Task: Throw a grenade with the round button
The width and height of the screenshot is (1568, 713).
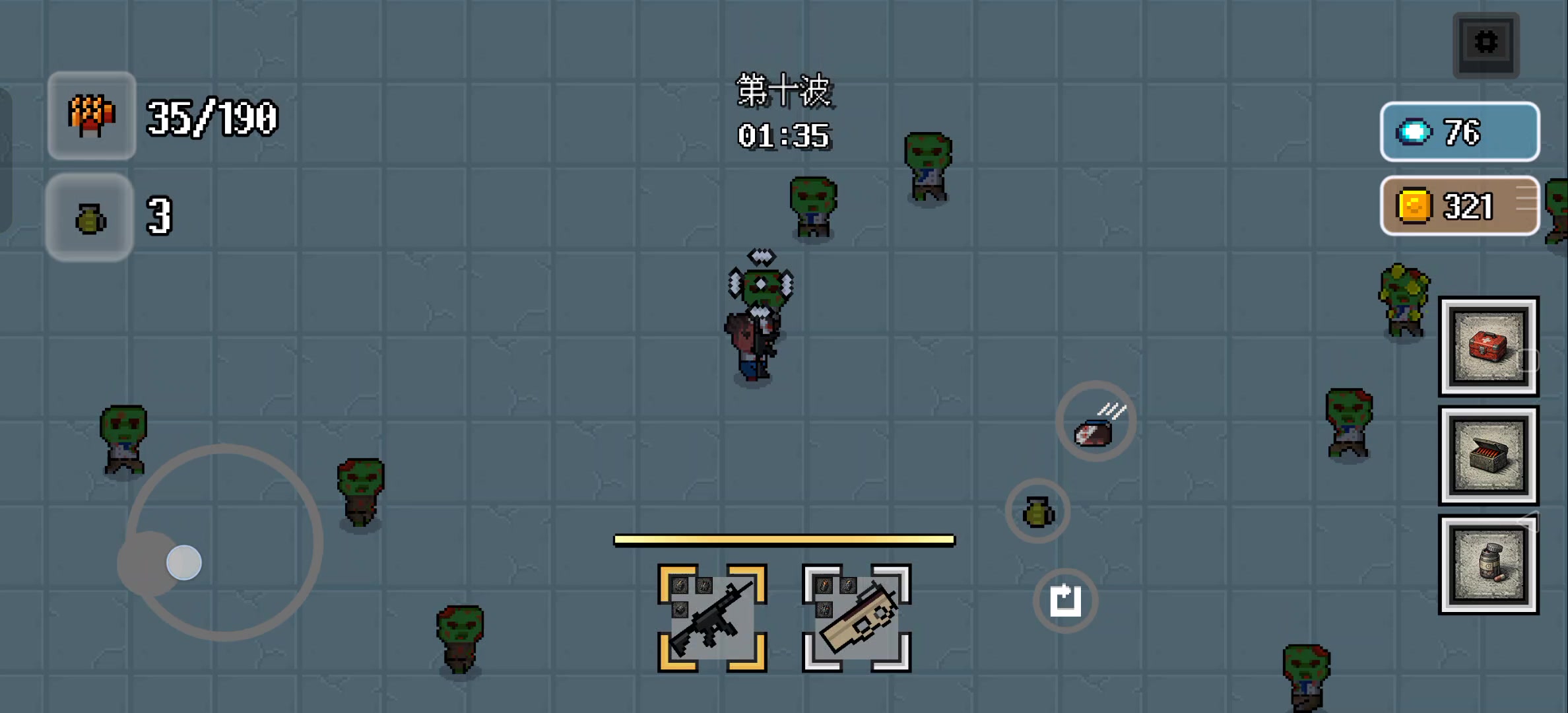Action: (1037, 512)
